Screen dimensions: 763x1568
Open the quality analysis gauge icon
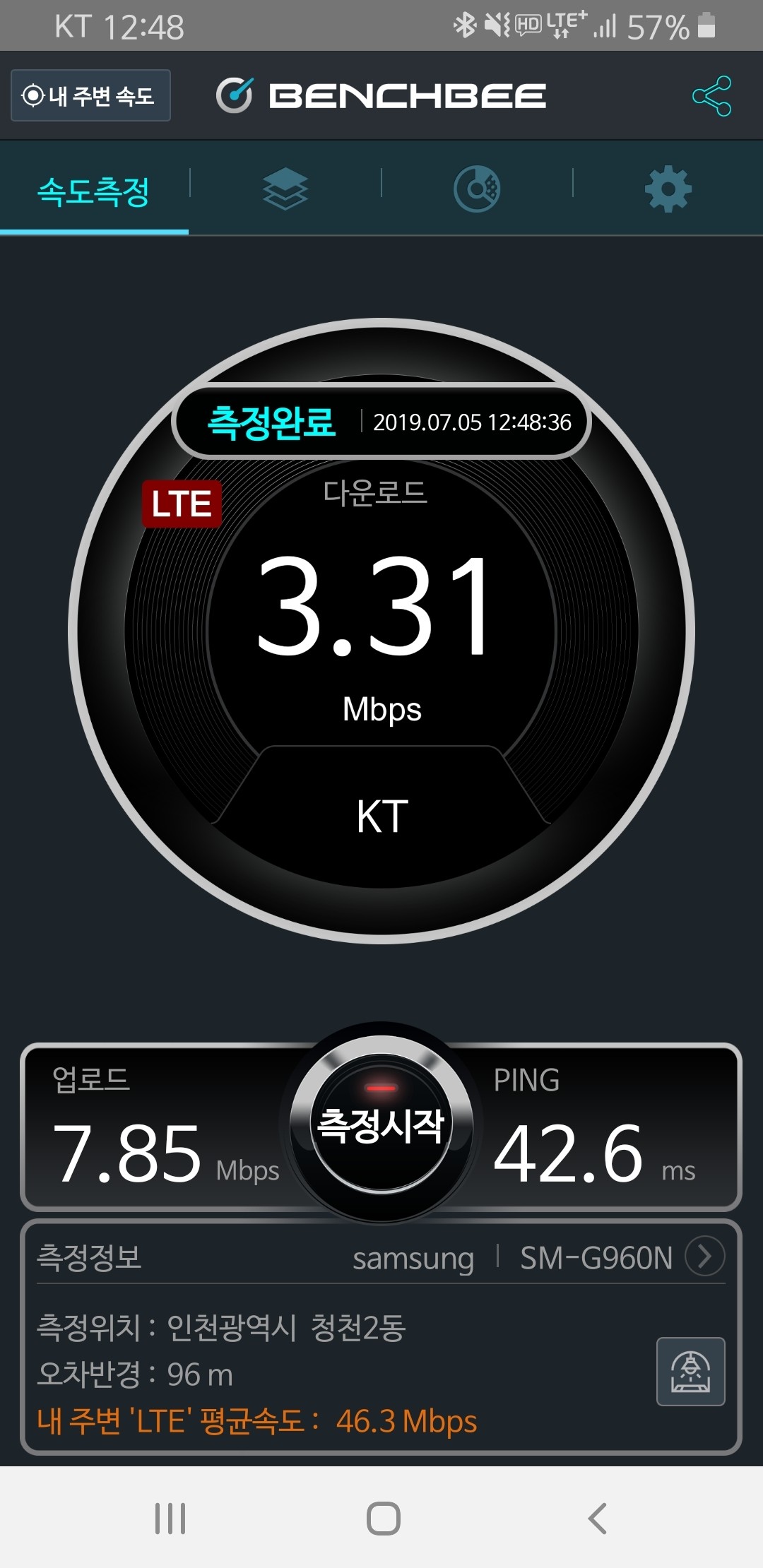coord(475,188)
